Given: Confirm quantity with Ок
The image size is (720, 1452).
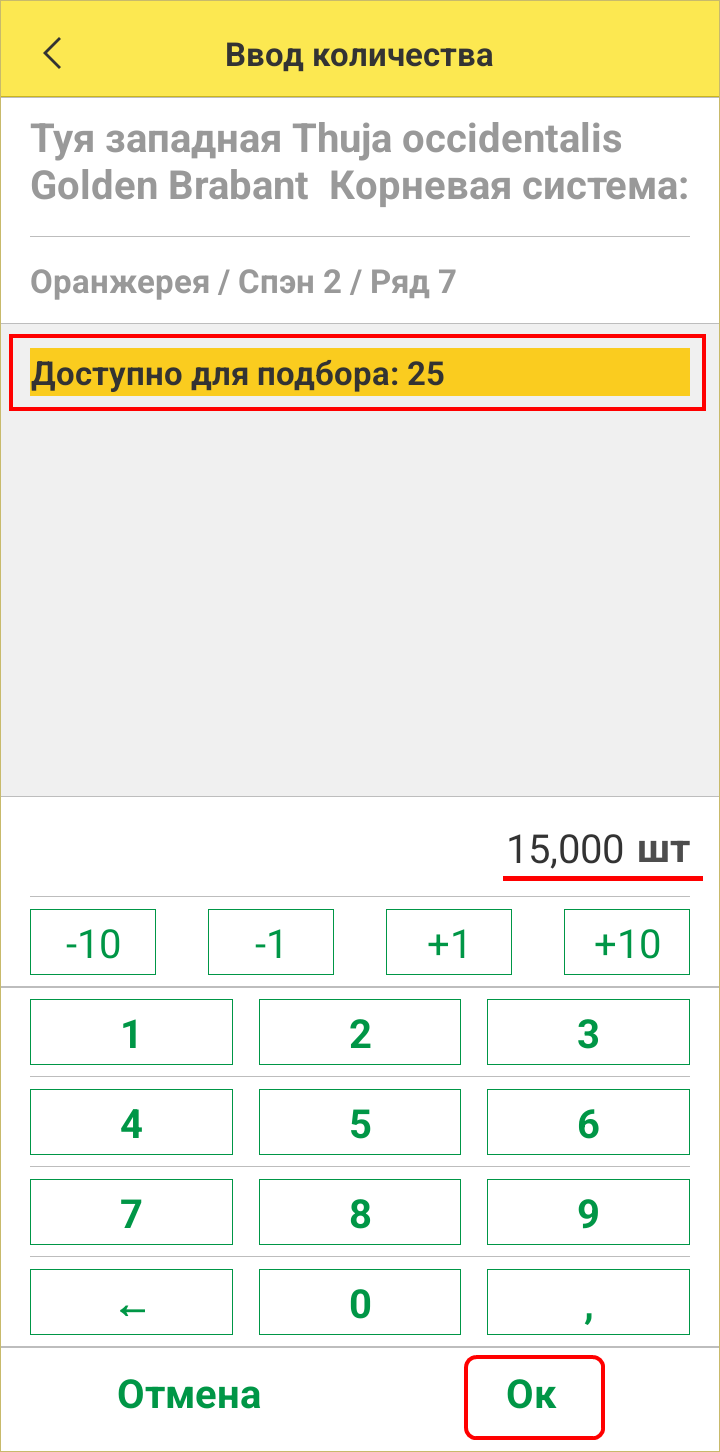Looking at the screenshot, I should coord(535,1394).
